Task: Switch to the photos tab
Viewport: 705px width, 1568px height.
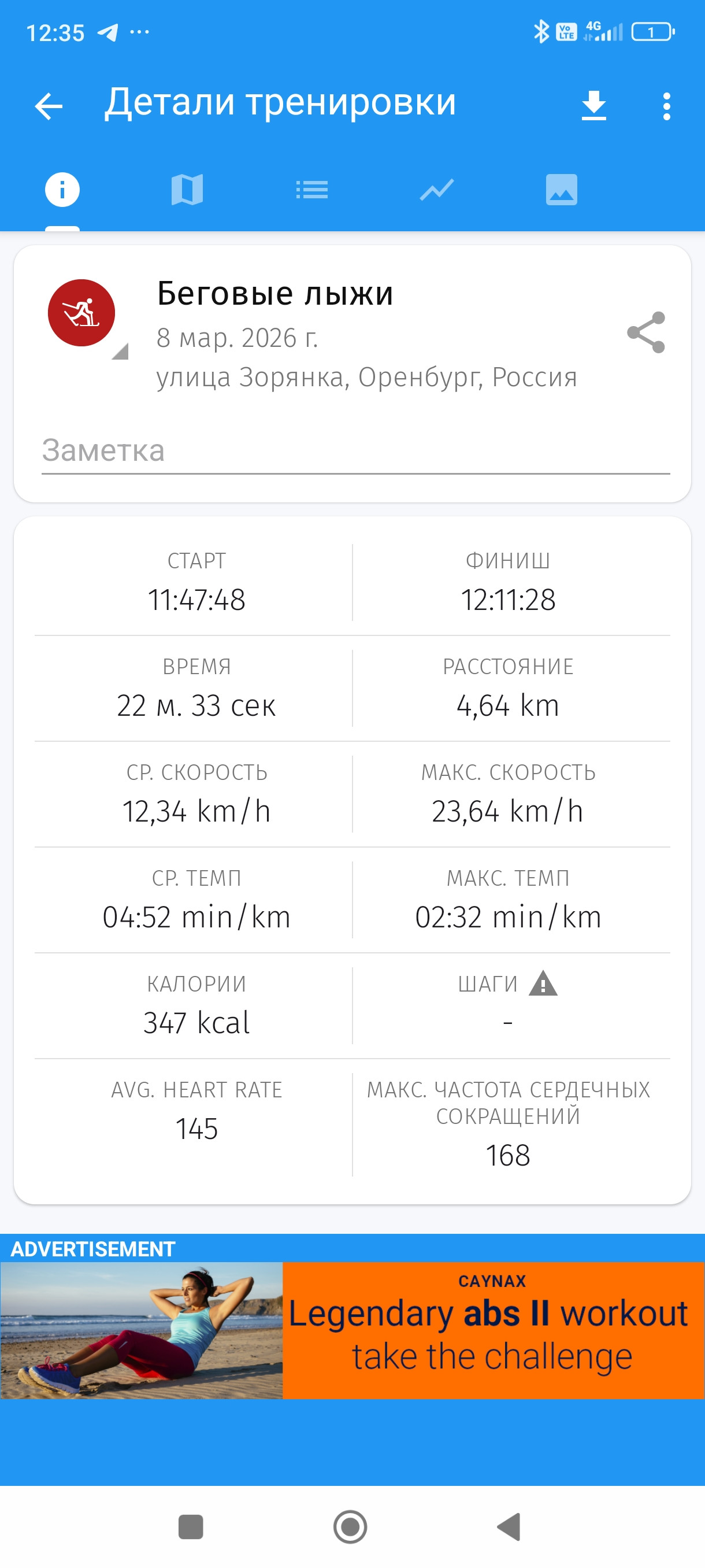Action: coord(562,190)
